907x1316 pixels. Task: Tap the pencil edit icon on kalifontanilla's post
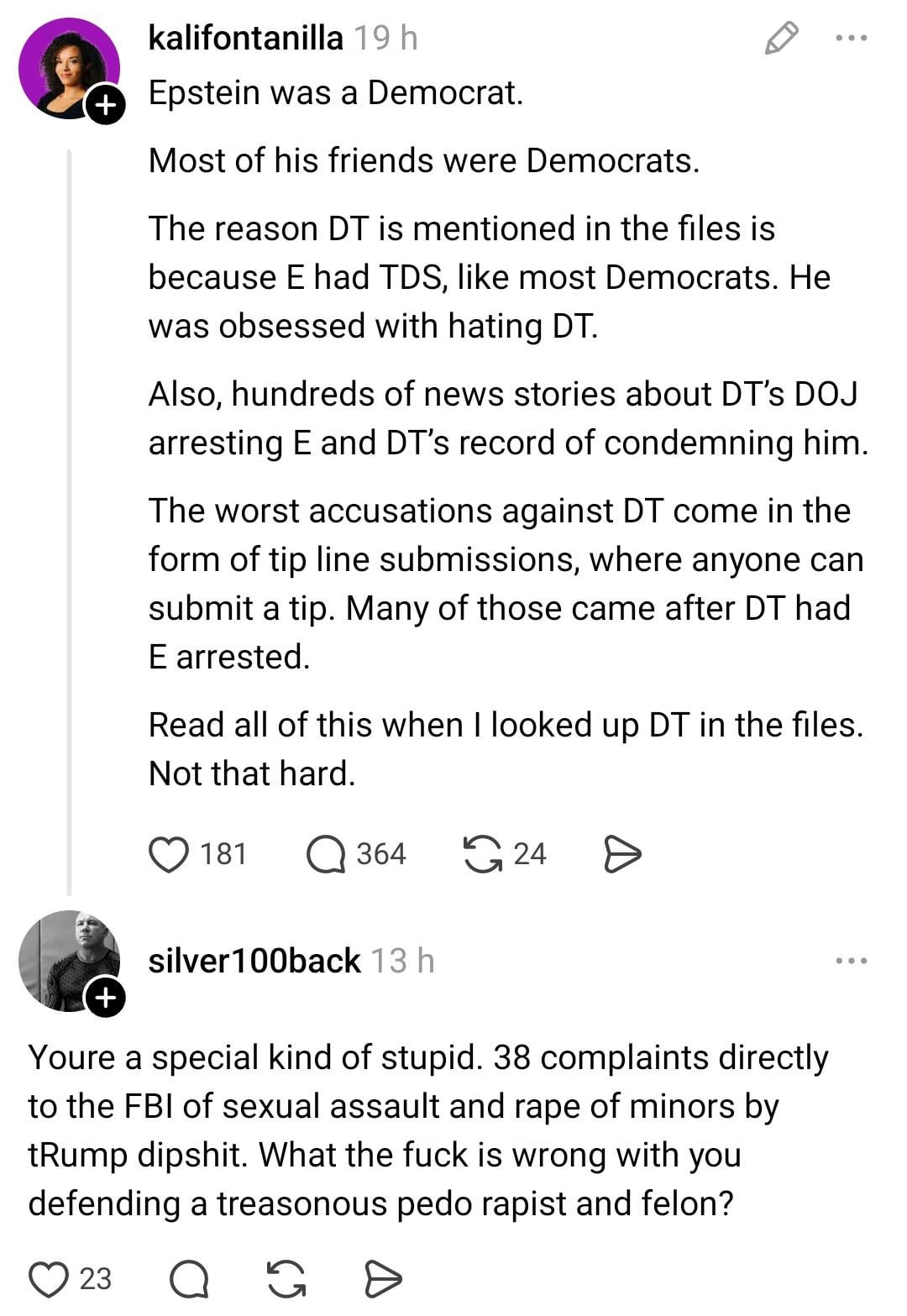pos(781,39)
